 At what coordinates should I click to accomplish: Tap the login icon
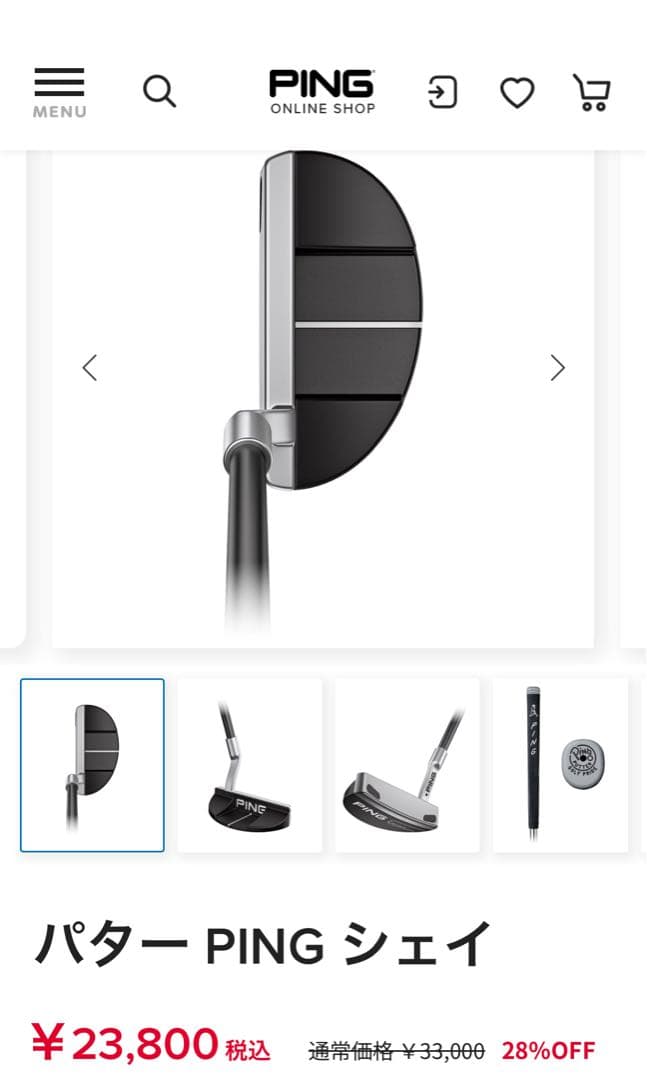coord(441,93)
